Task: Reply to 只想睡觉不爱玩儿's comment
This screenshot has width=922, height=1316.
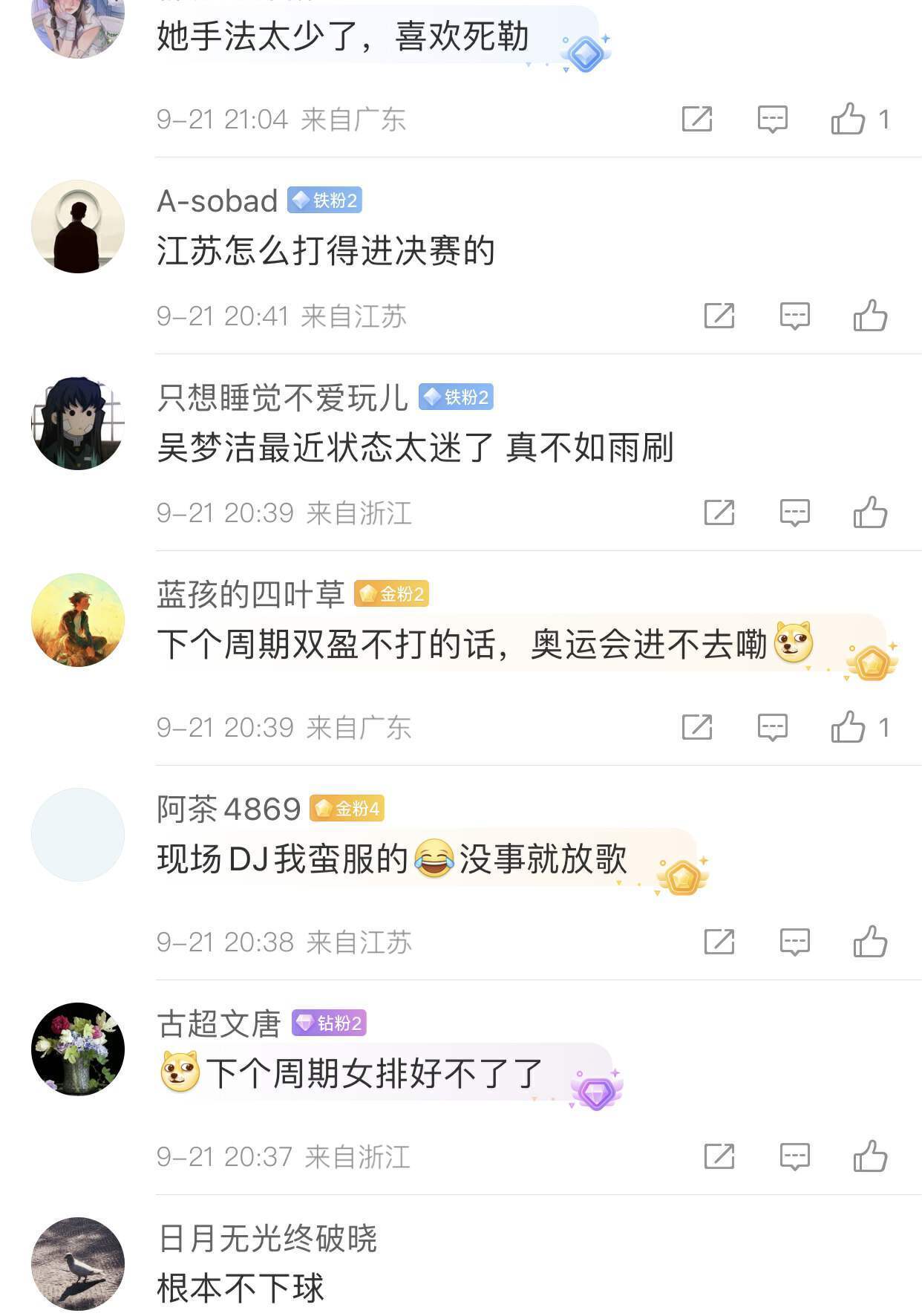Action: [x=794, y=512]
